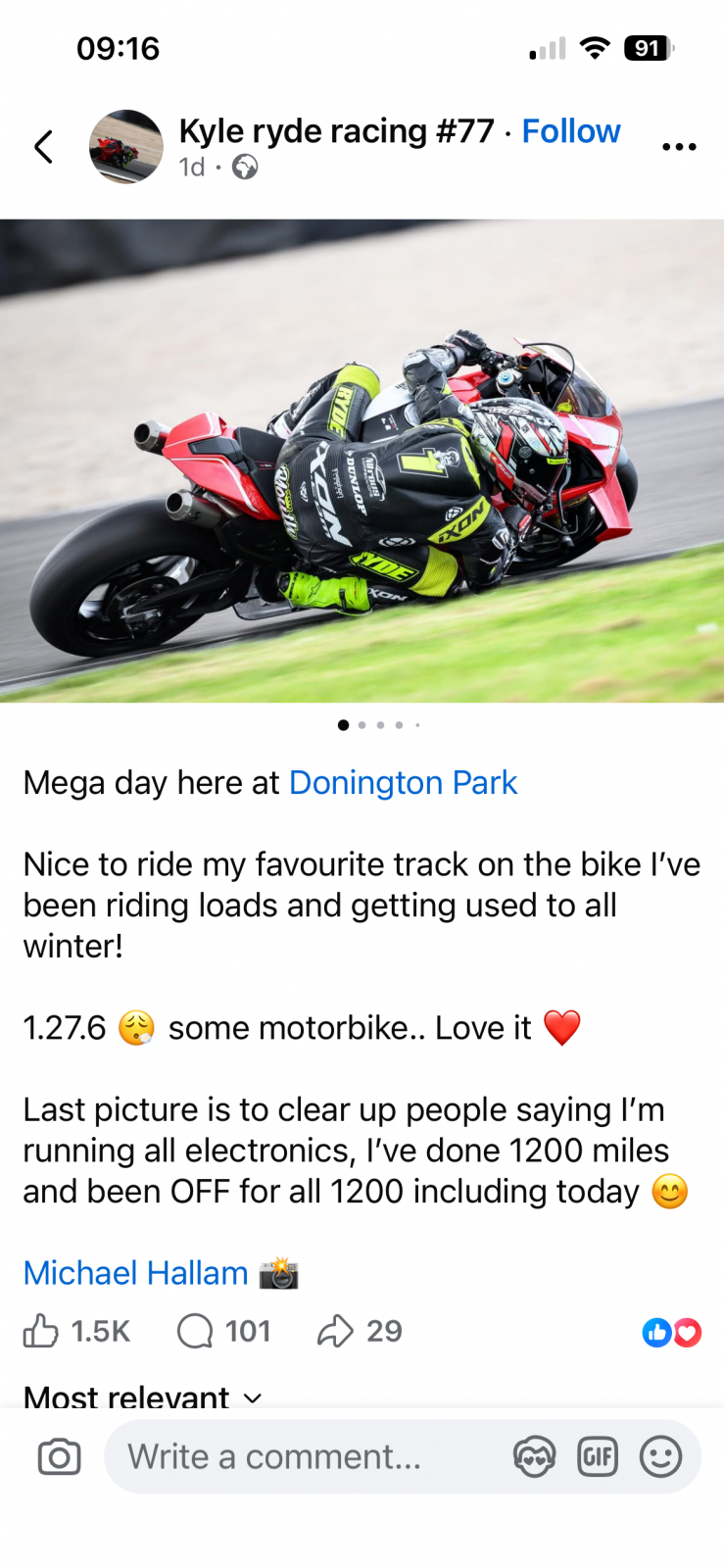The height and width of the screenshot is (1568, 724).
Task: Open the comments speech bubble
Action: point(195,1331)
